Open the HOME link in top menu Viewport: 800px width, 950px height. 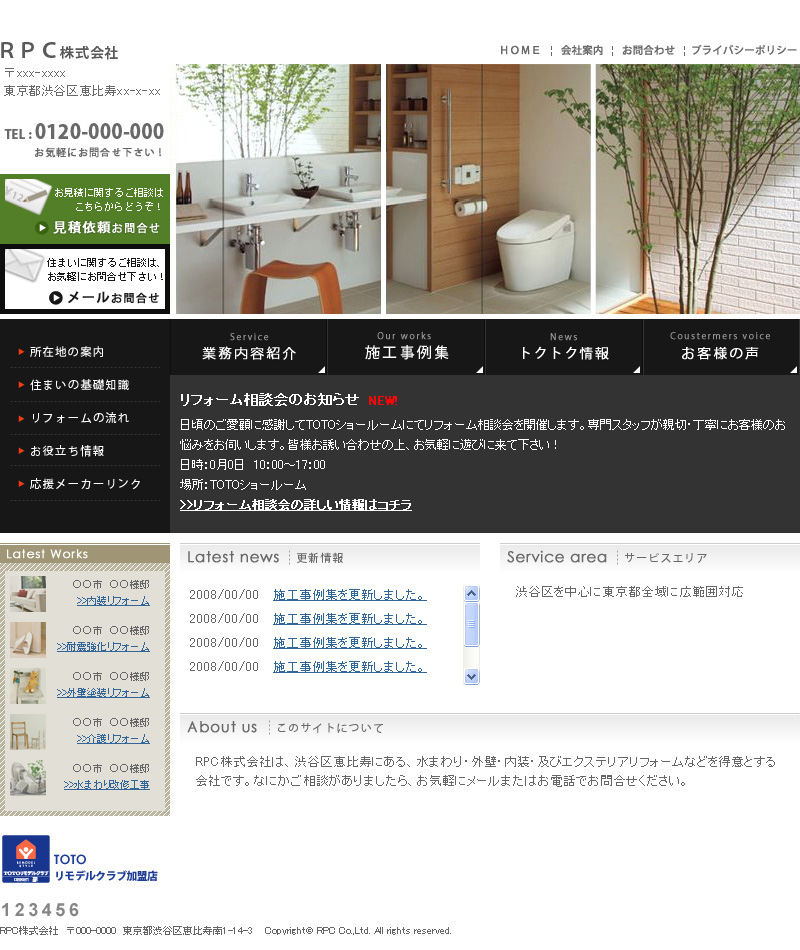519,50
